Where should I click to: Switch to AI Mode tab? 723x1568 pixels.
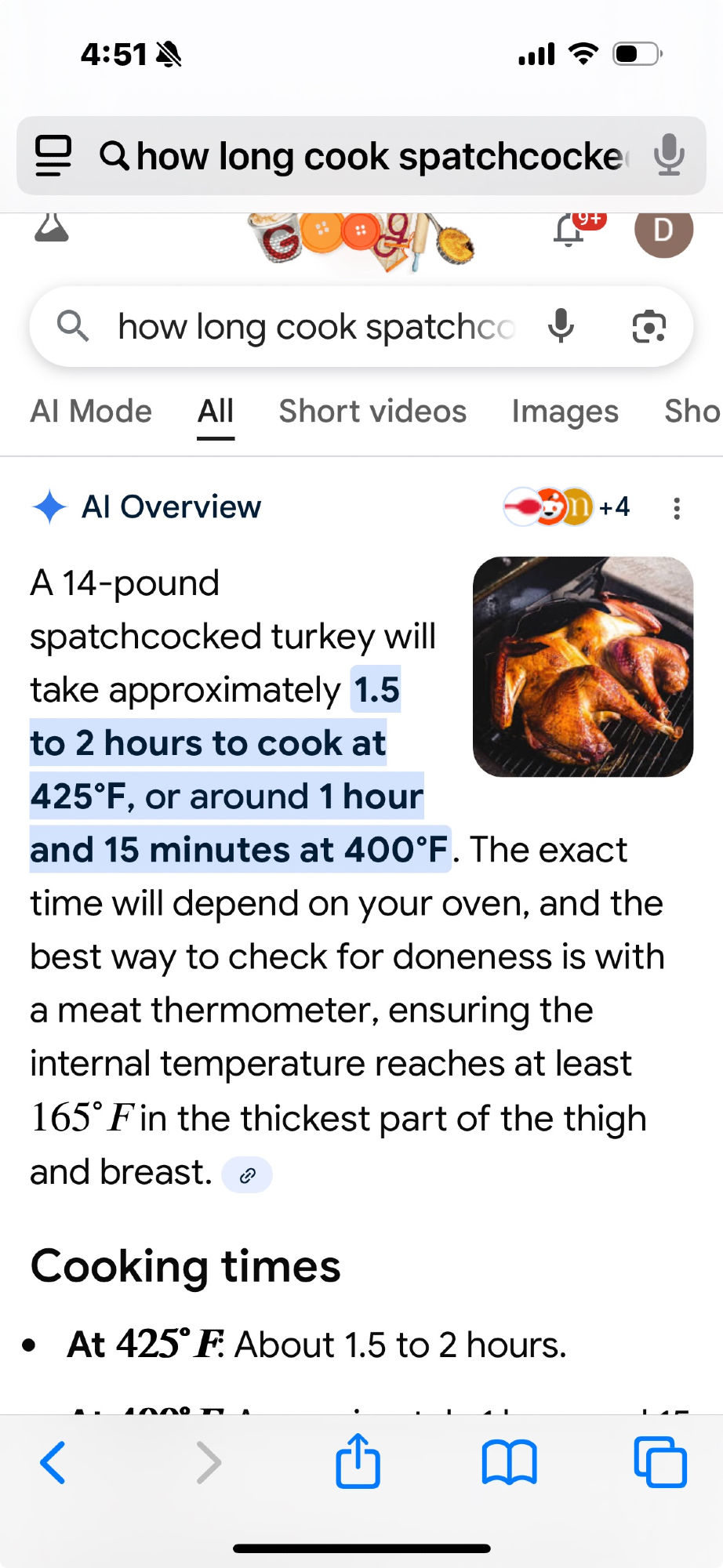point(91,412)
